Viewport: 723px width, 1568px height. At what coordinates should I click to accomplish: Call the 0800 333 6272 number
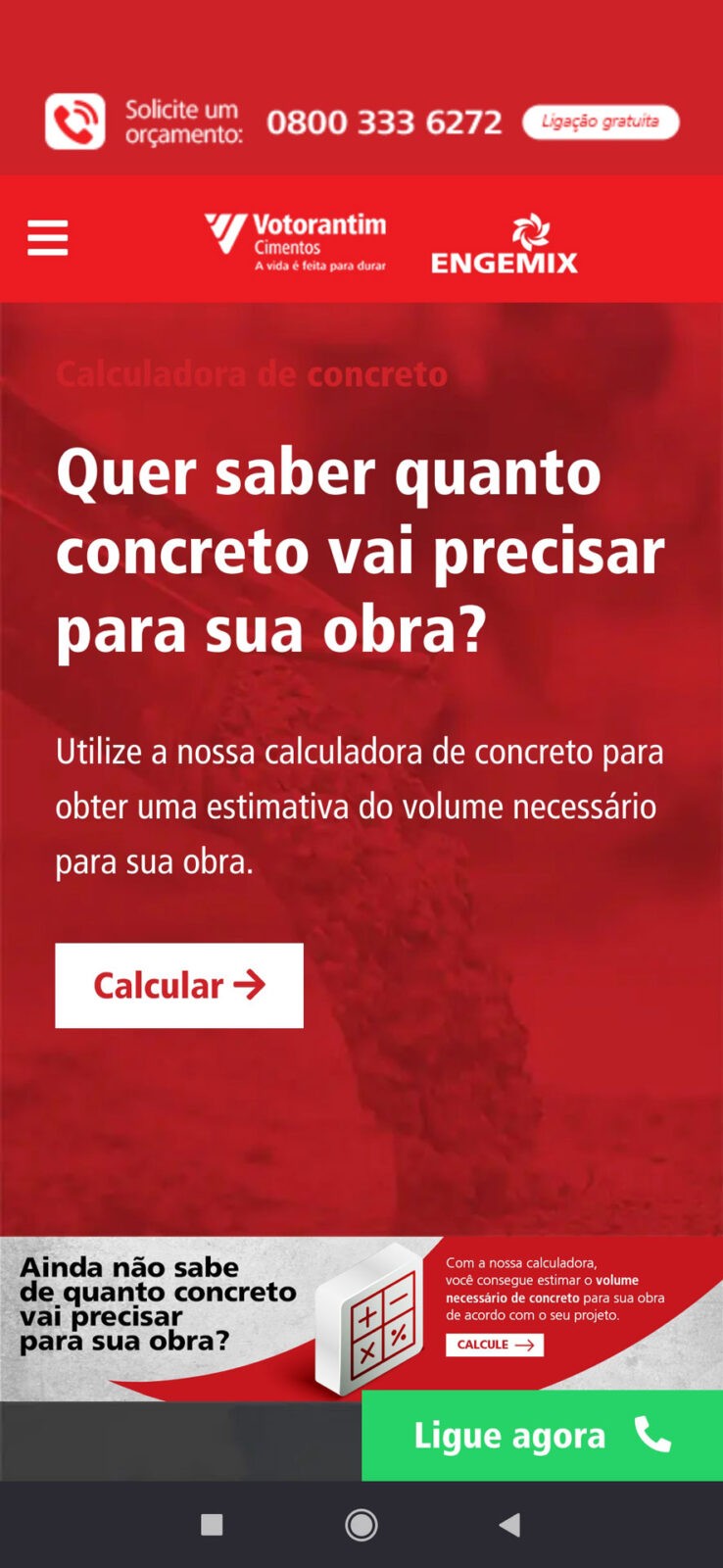(384, 122)
